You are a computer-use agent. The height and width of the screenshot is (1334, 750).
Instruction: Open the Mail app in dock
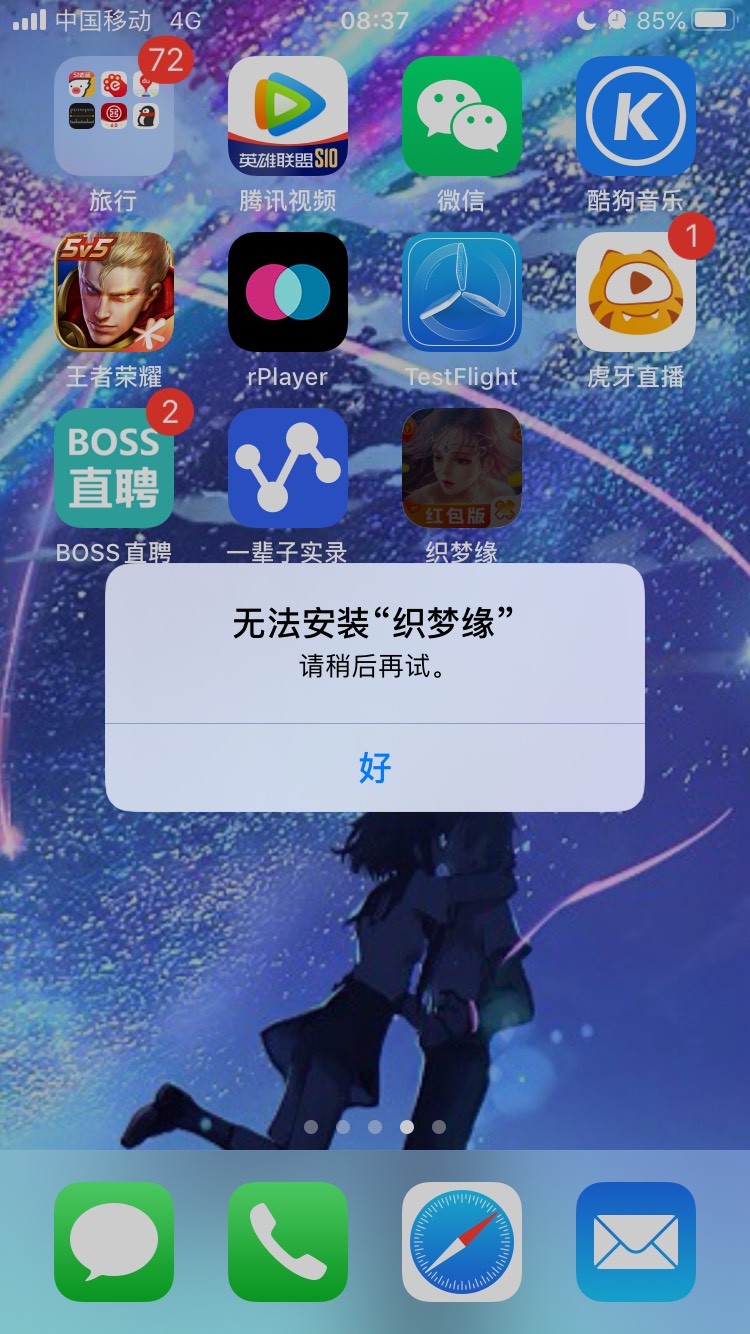(x=635, y=1242)
